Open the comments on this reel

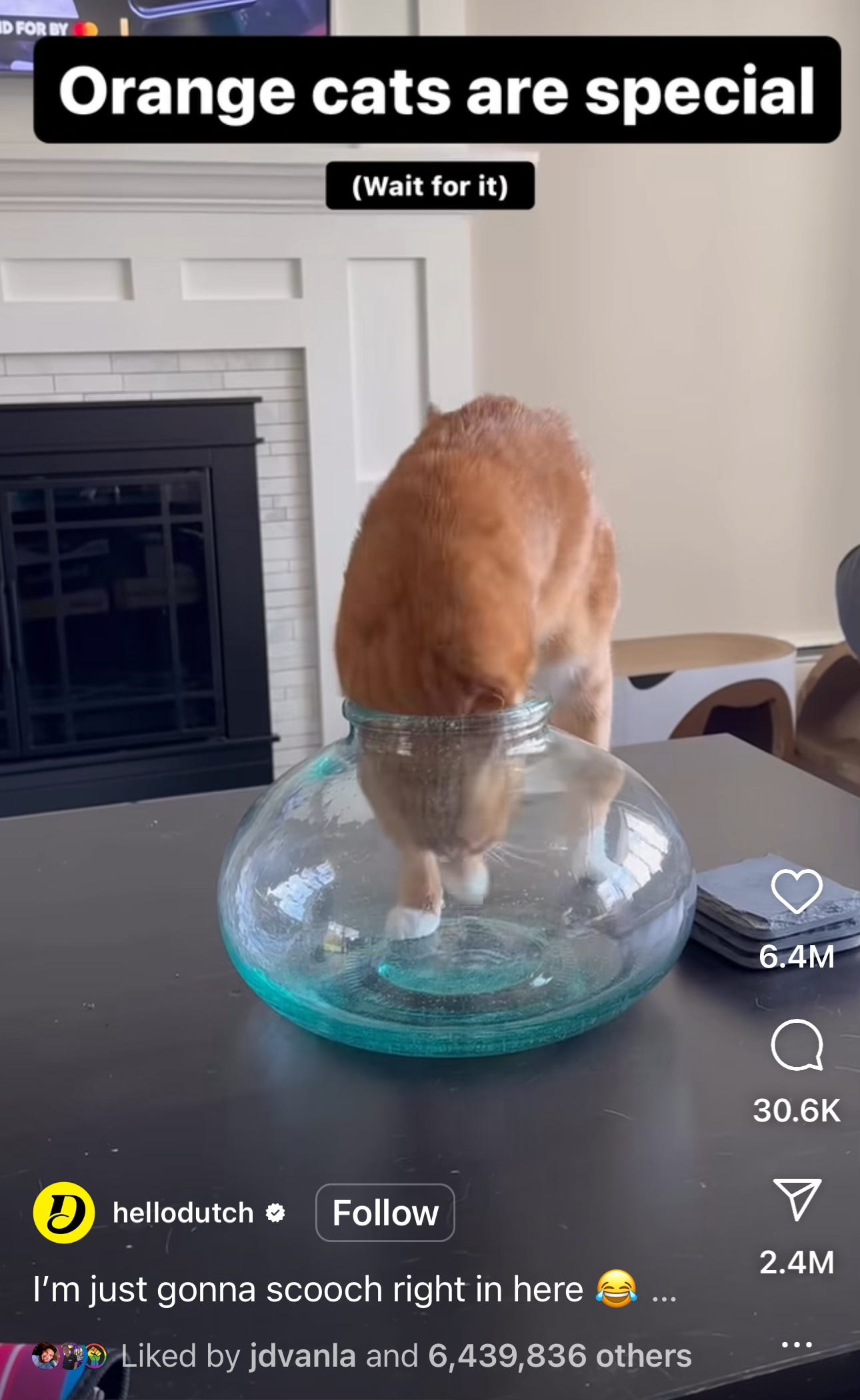pyautogui.click(x=796, y=1045)
